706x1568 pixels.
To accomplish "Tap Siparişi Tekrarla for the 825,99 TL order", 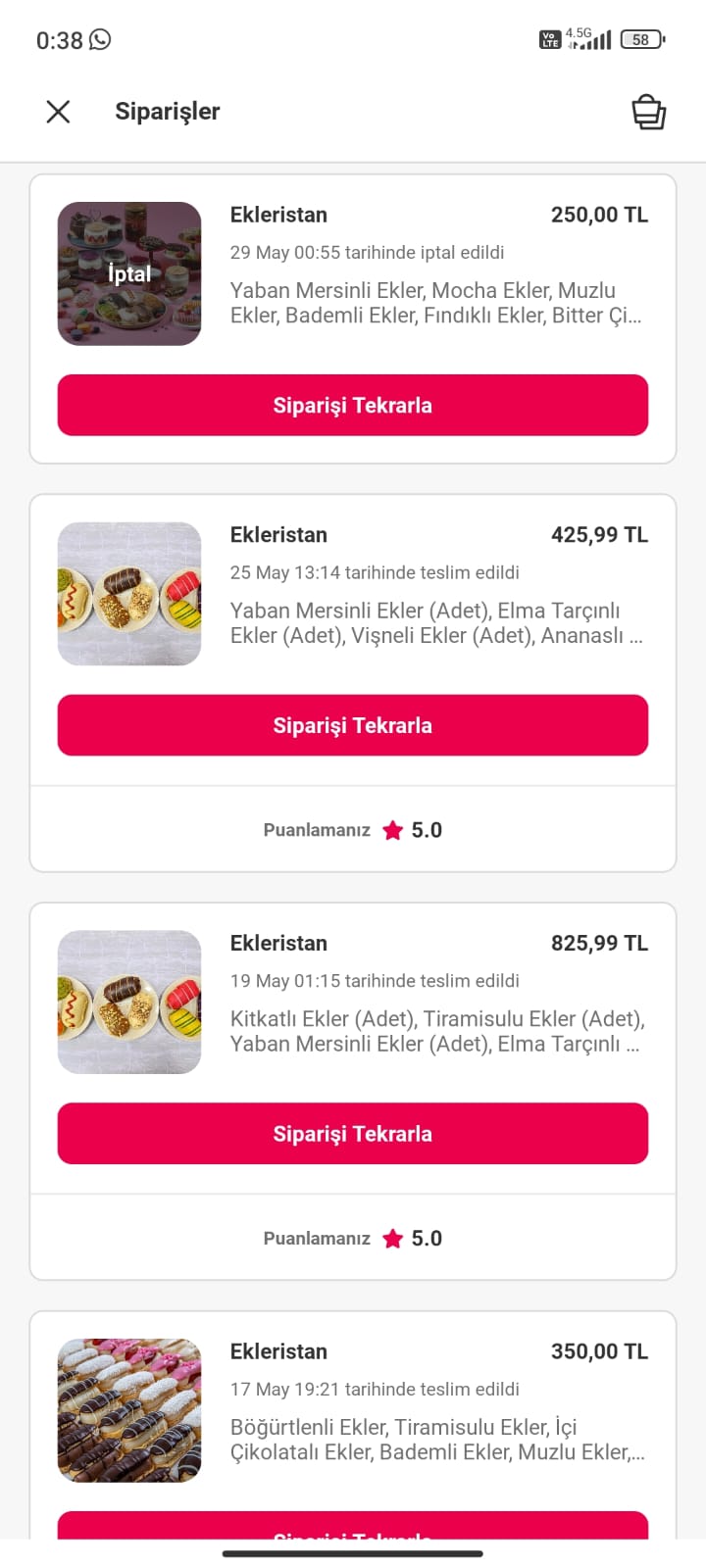I will 353,1134.
